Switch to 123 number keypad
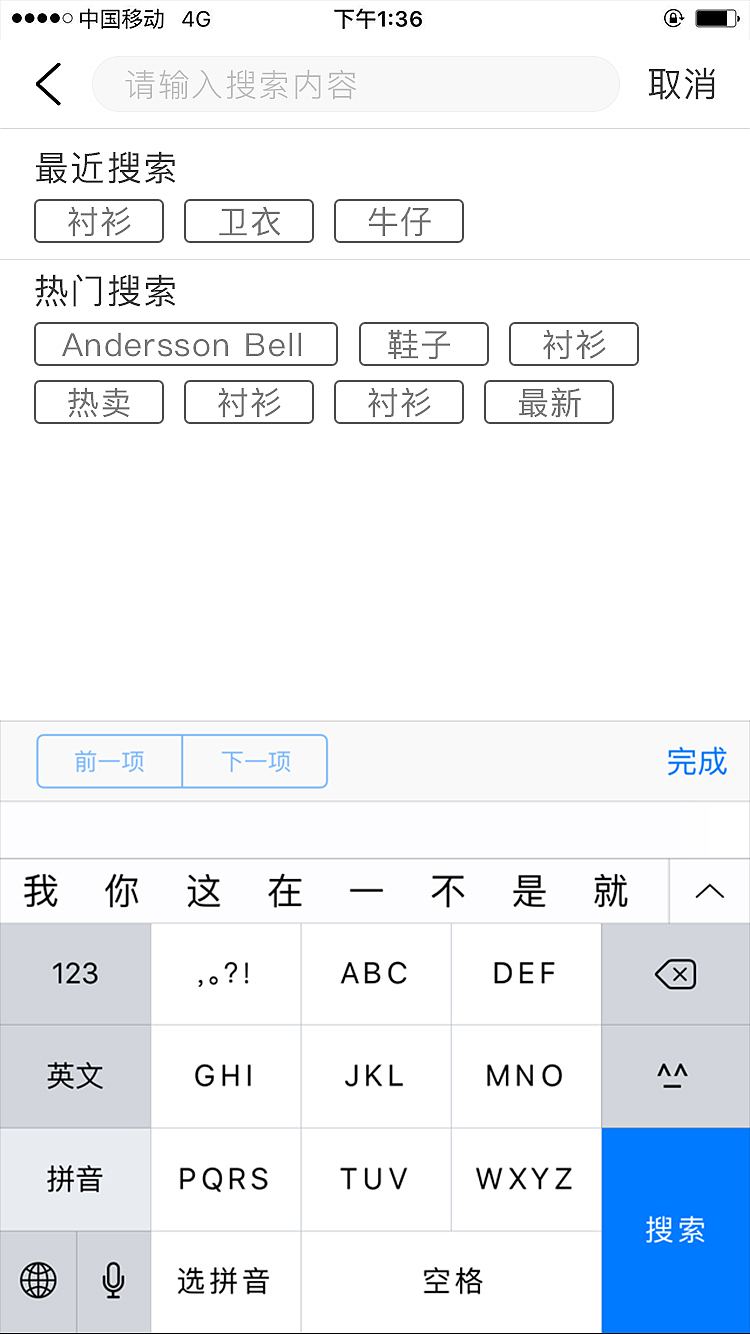 75,973
